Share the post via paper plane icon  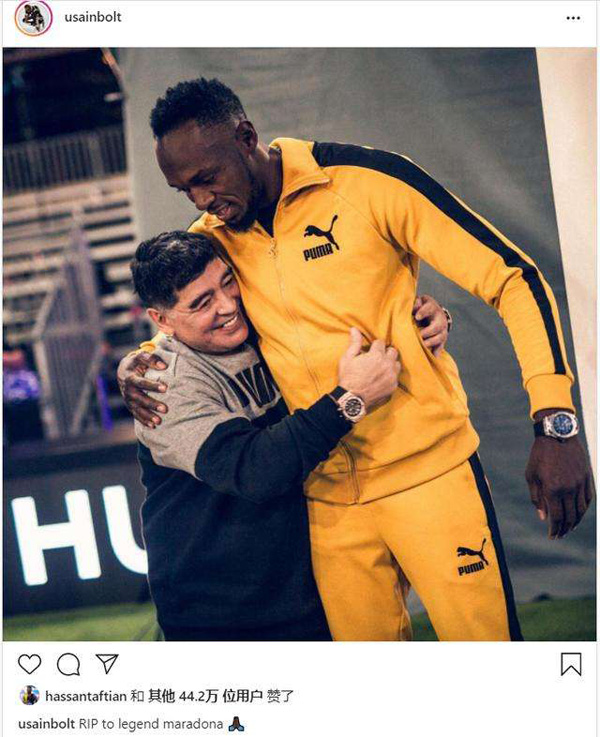[x=107, y=664]
